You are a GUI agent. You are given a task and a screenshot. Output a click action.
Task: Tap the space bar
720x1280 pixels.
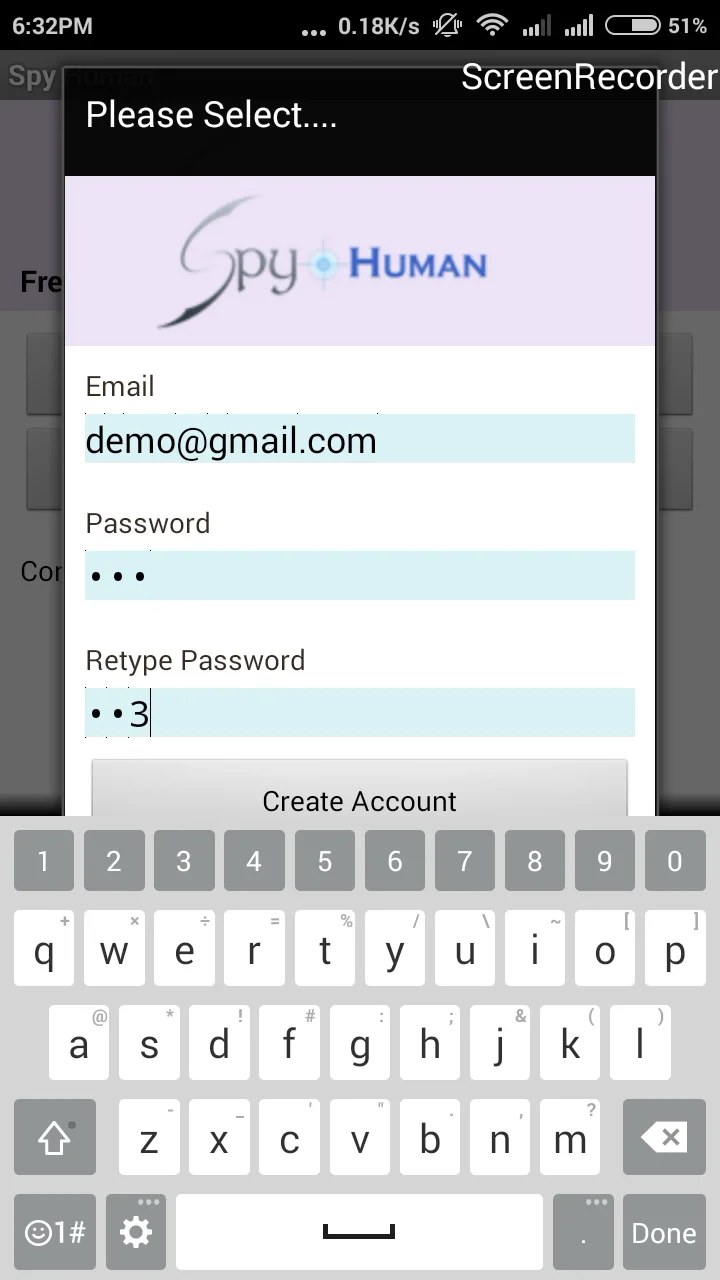[x=359, y=1233]
